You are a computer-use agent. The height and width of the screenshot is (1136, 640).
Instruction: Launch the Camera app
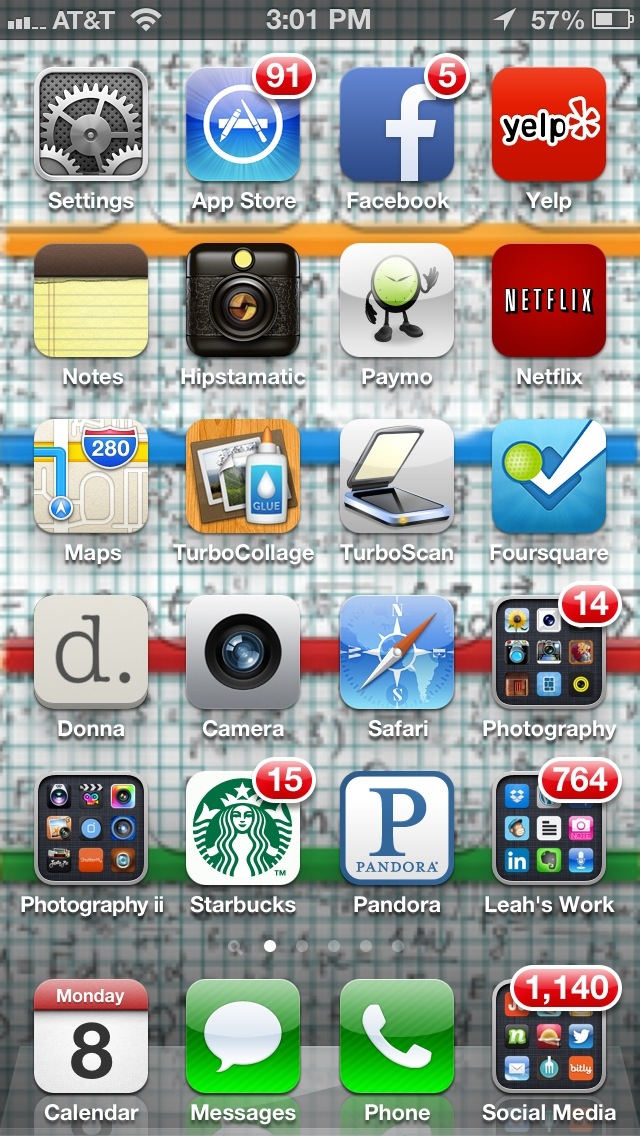click(x=243, y=652)
